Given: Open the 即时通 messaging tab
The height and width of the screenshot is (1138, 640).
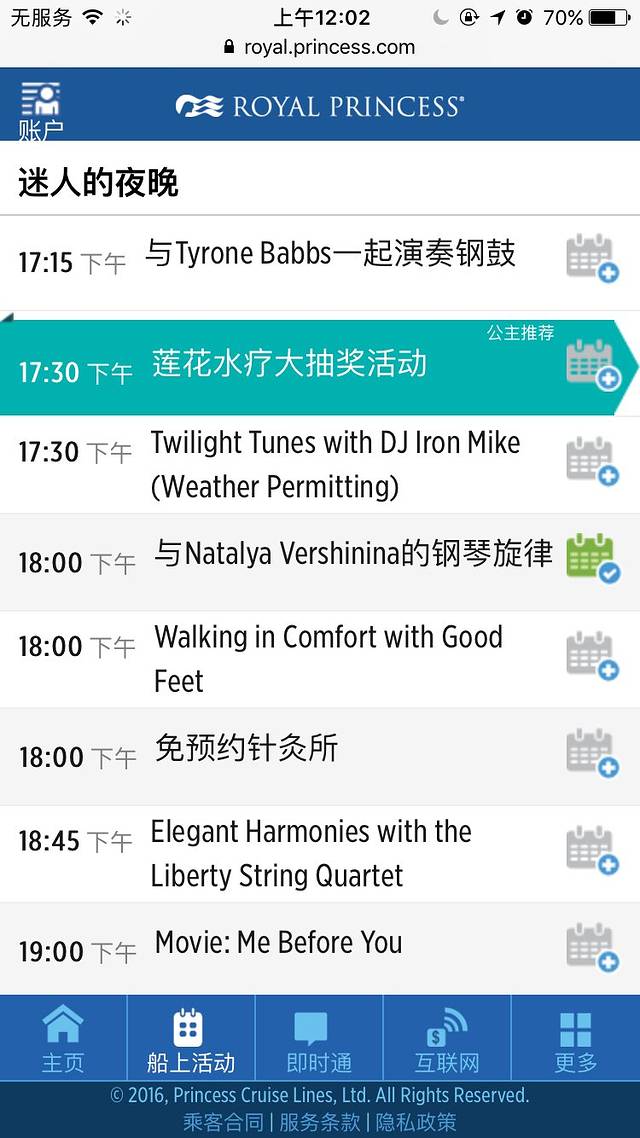Looking at the screenshot, I should click(x=319, y=1039).
